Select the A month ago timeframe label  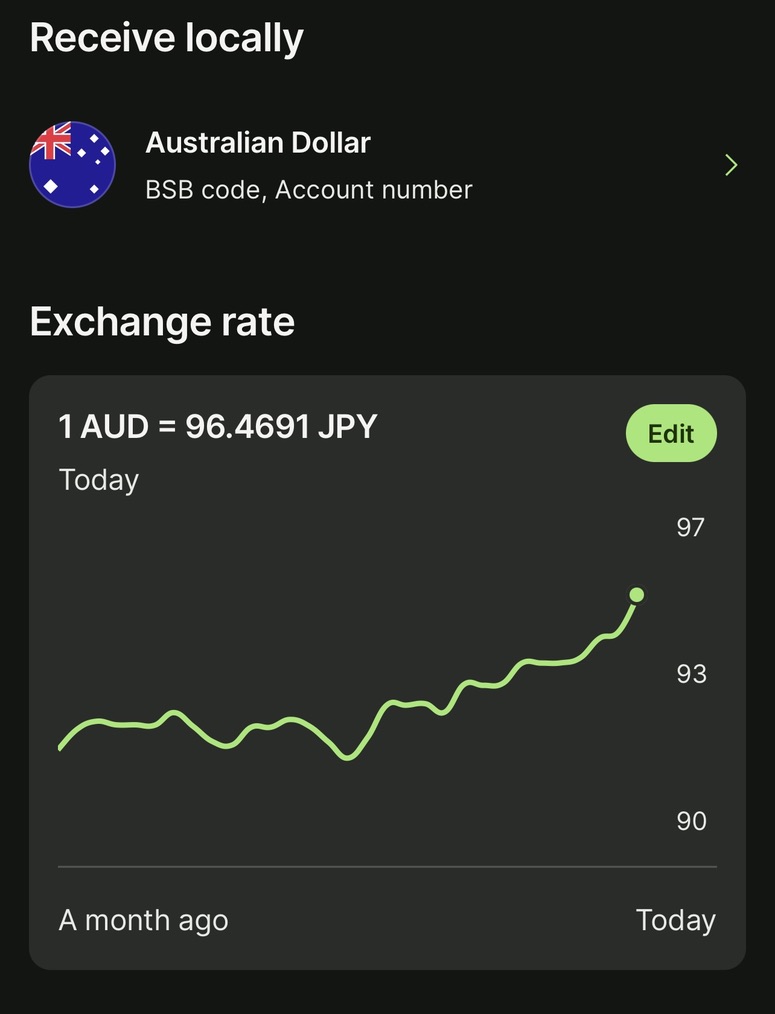click(143, 920)
